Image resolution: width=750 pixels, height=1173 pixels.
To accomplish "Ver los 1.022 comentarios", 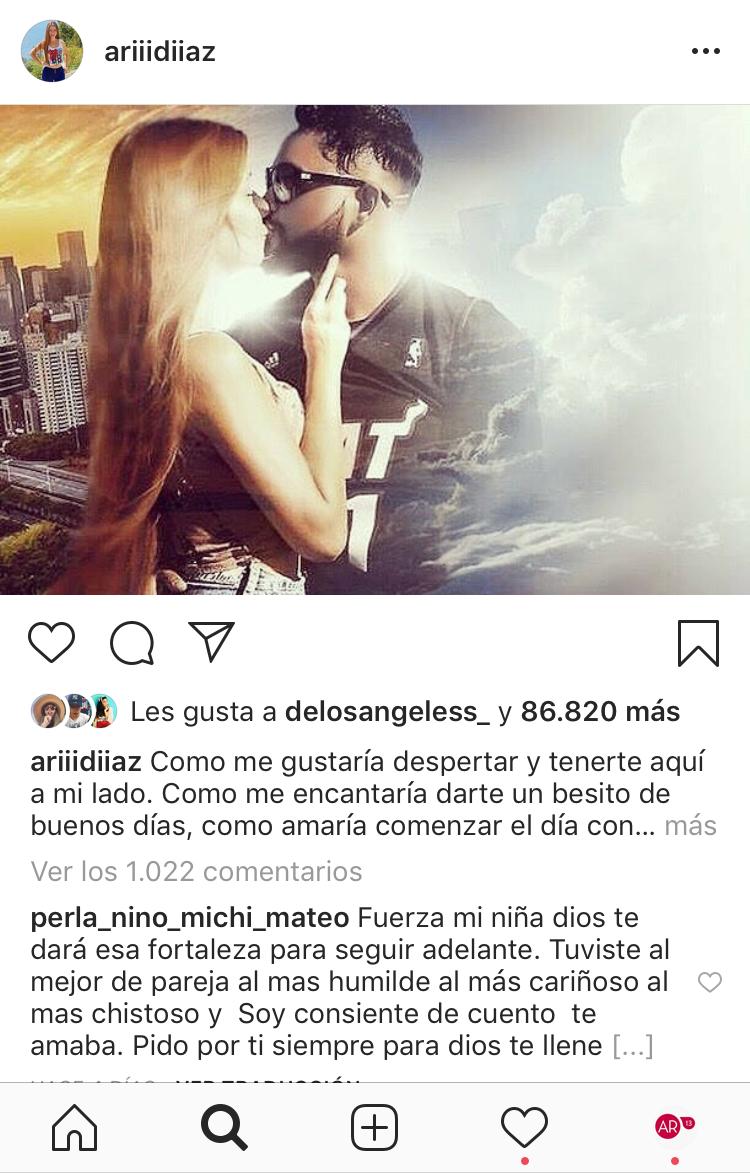I will (x=196, y=872).
